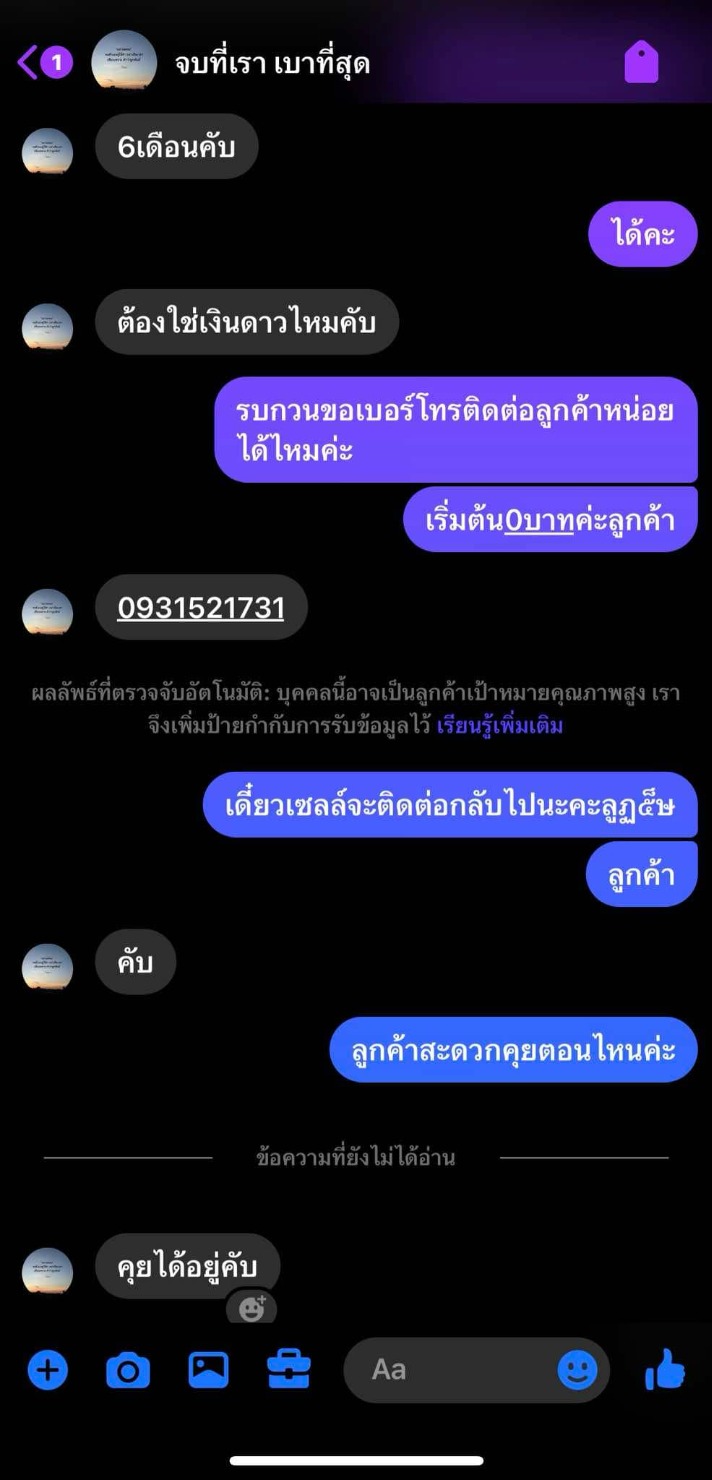Open the purple label tag icon
This screenshot has width=712, height=1480.
(641, 62)
